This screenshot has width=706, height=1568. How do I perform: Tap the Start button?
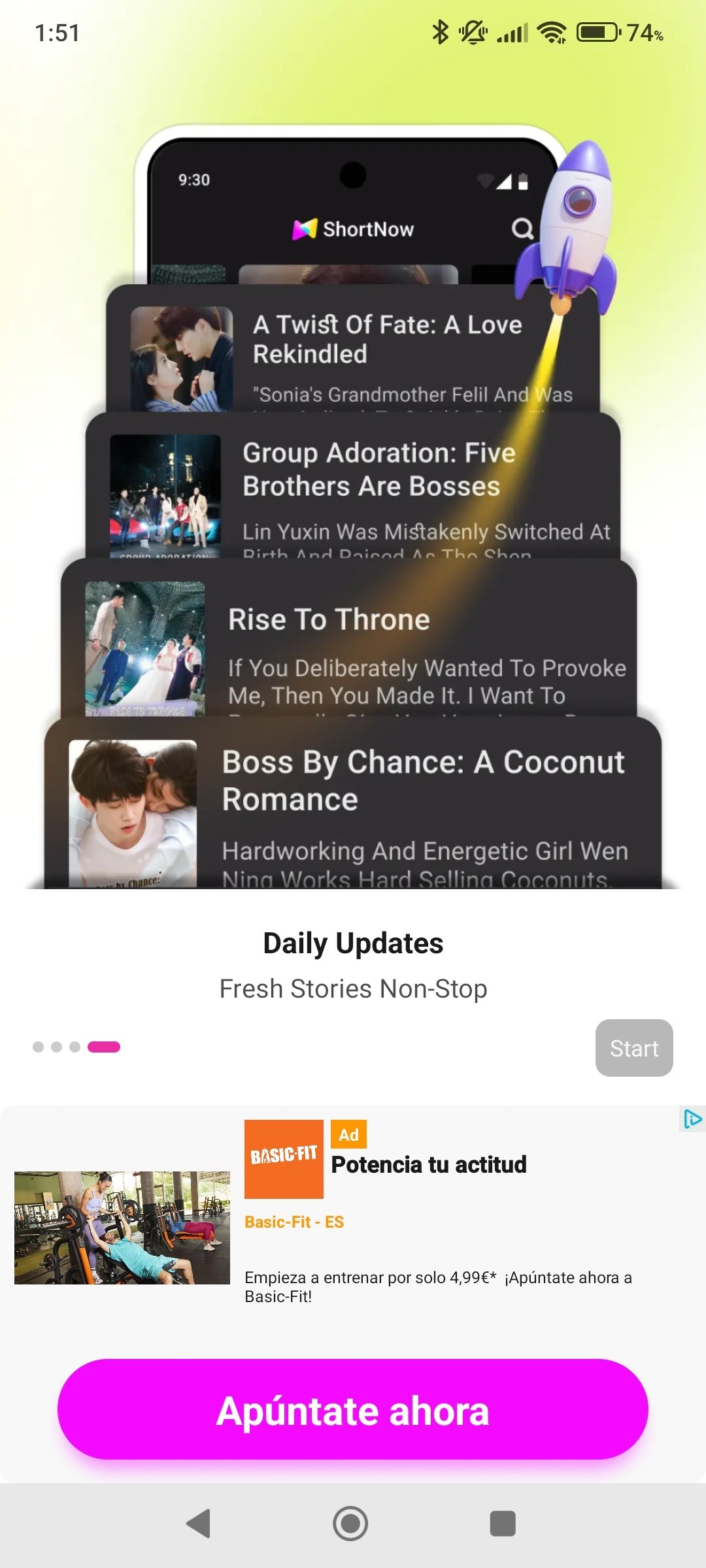633,1048
